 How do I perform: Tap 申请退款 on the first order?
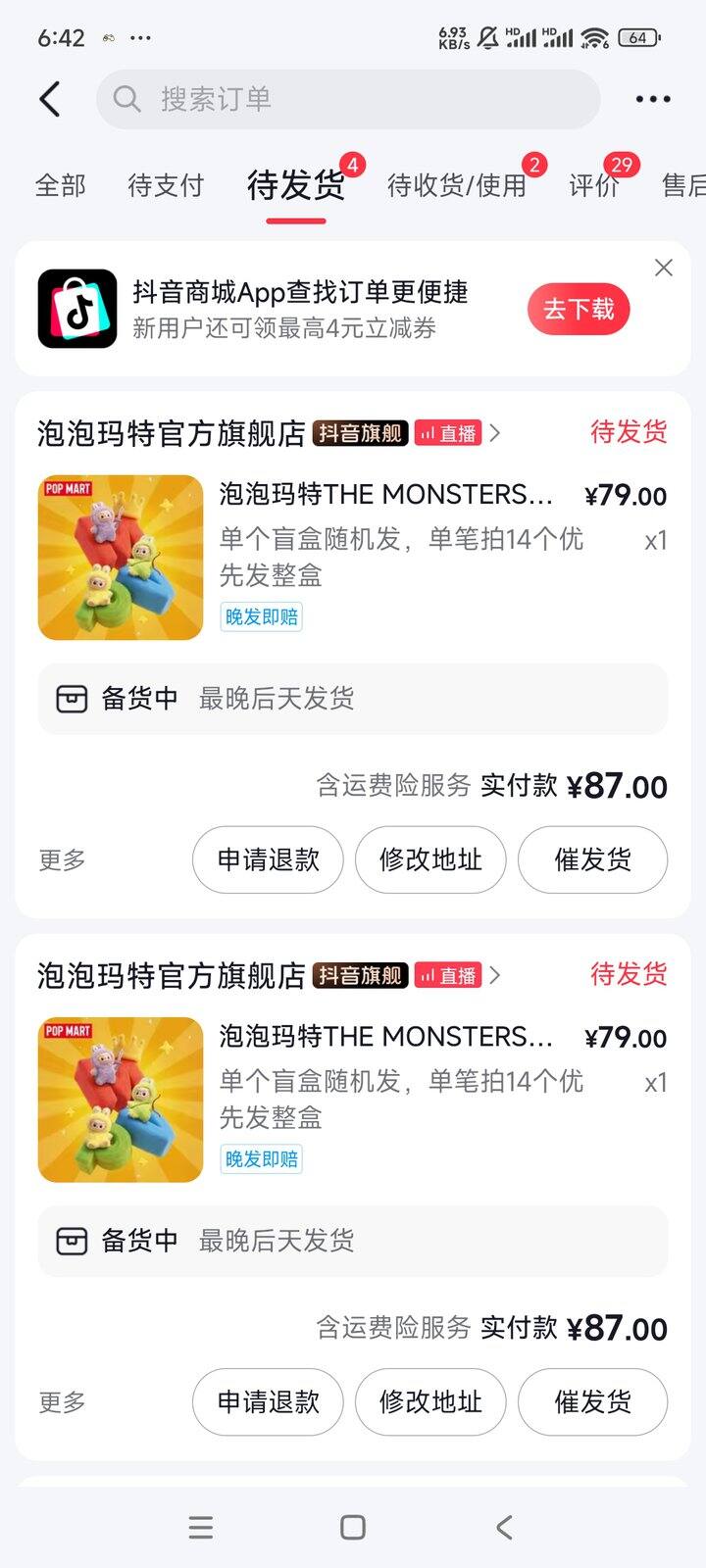coord(268,859)
